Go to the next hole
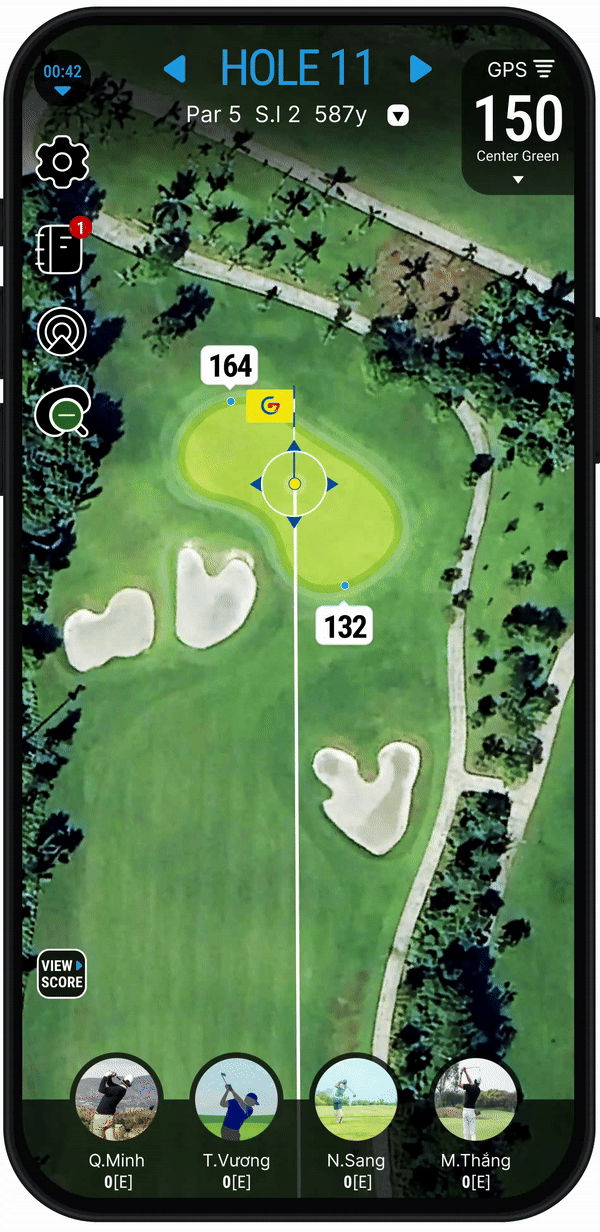This screenshot has height=1232, width=600. pyautogui.click(x=421, y=69)
